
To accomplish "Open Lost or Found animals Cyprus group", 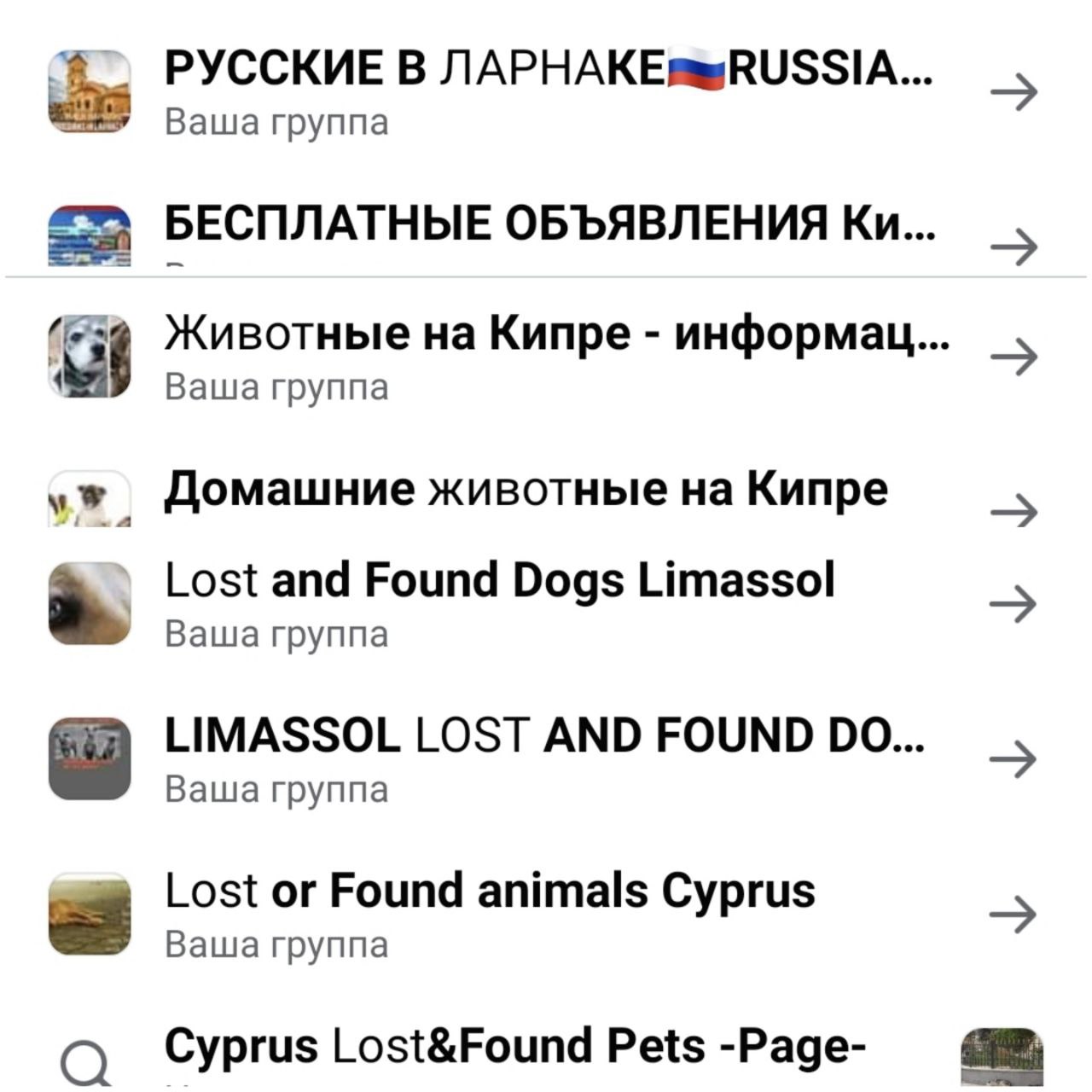I will 491,892.
